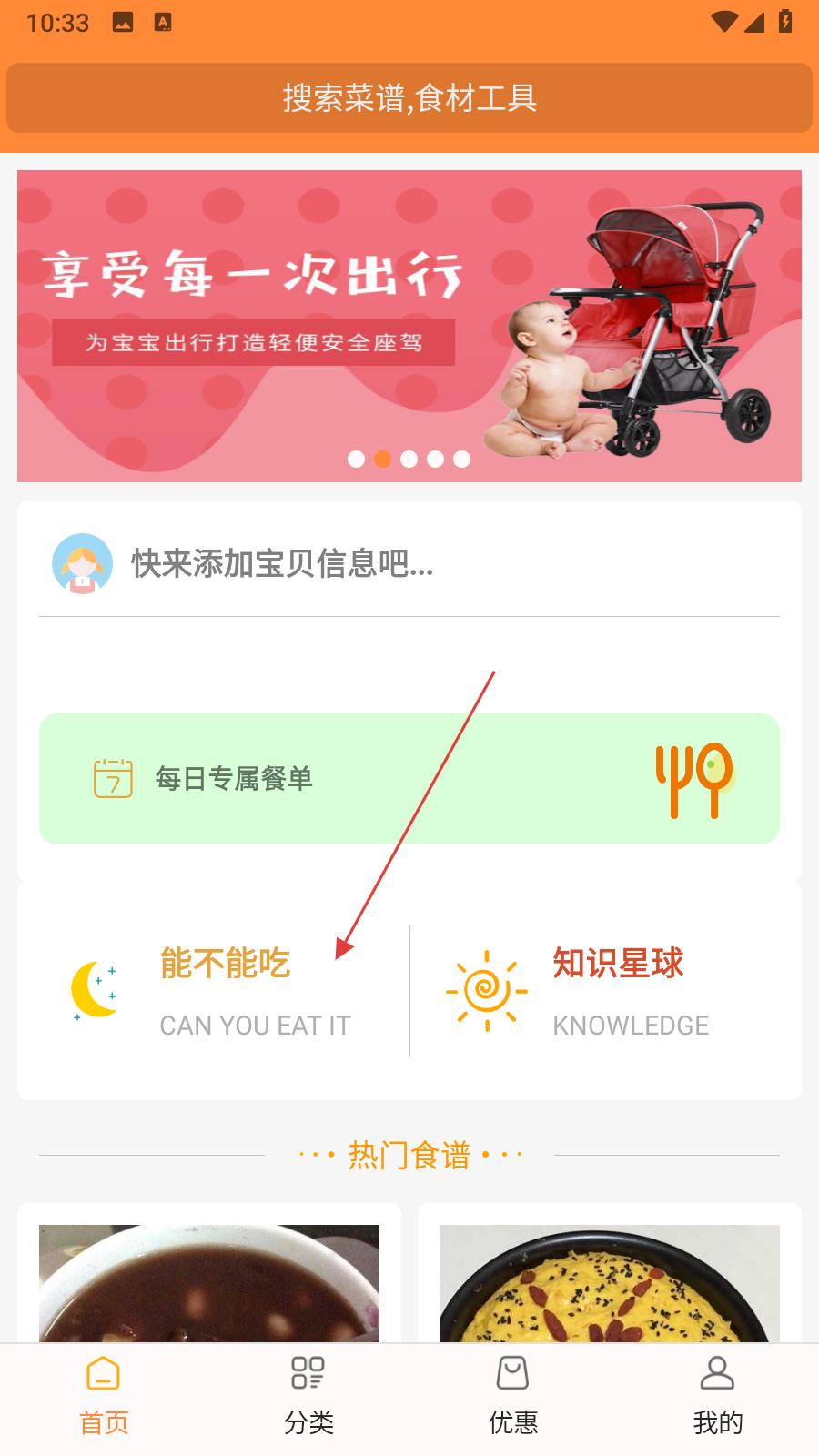The image size is (819, 1456).
Task: Select the 首页 home tab
Action: [104, 1396]
